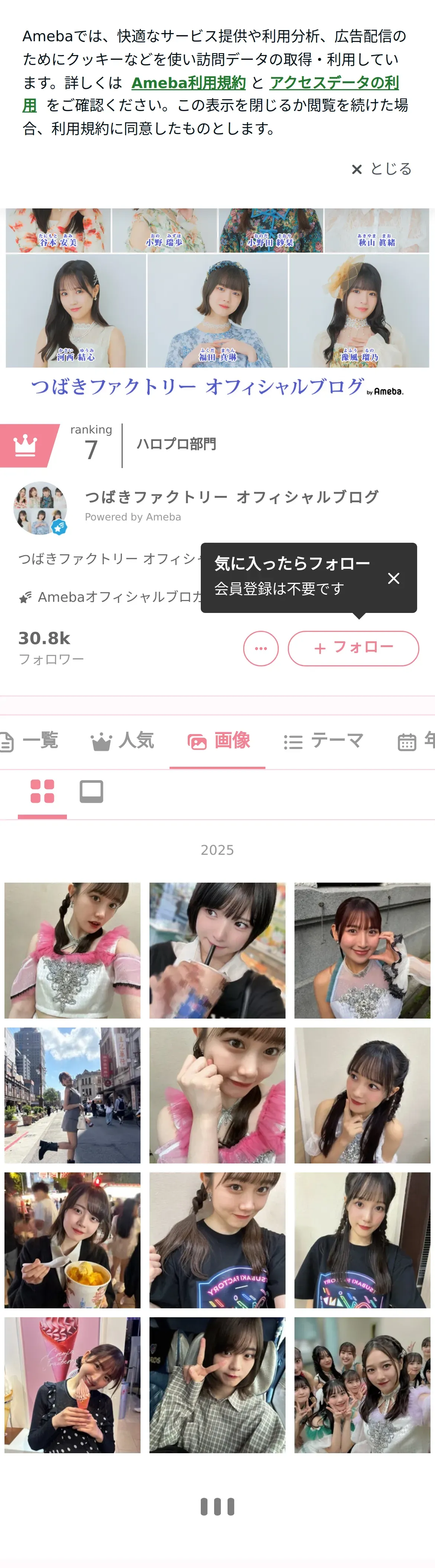Switch to the 人気 tab
This screenshot has width=435, height=1568.
point(122,741)
